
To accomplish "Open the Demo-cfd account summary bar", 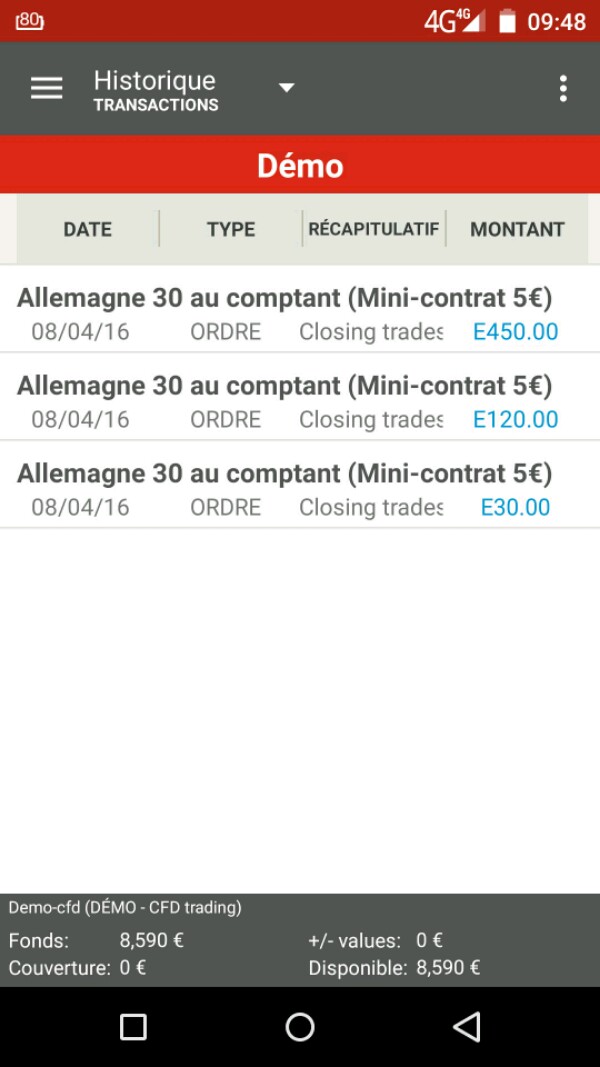I will [300, 939].
